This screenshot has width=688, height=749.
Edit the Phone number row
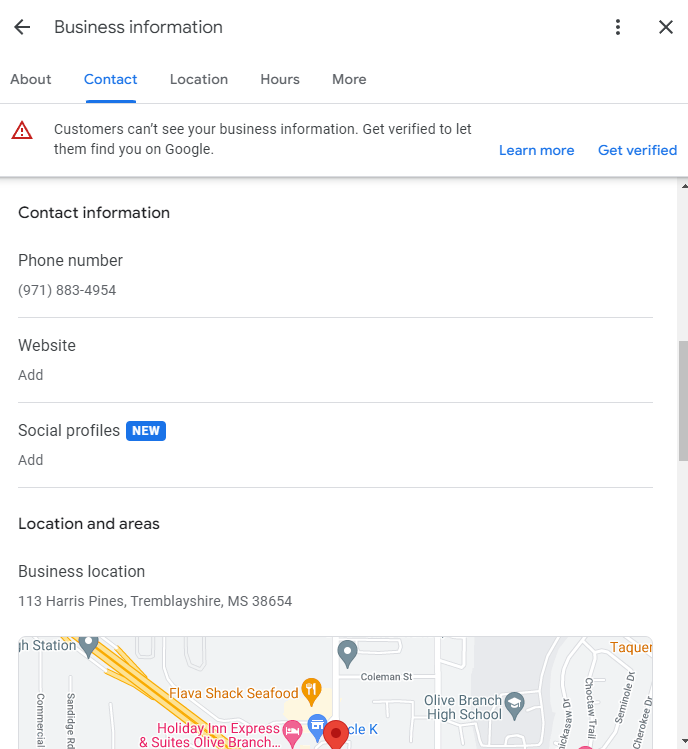(335, 275)
